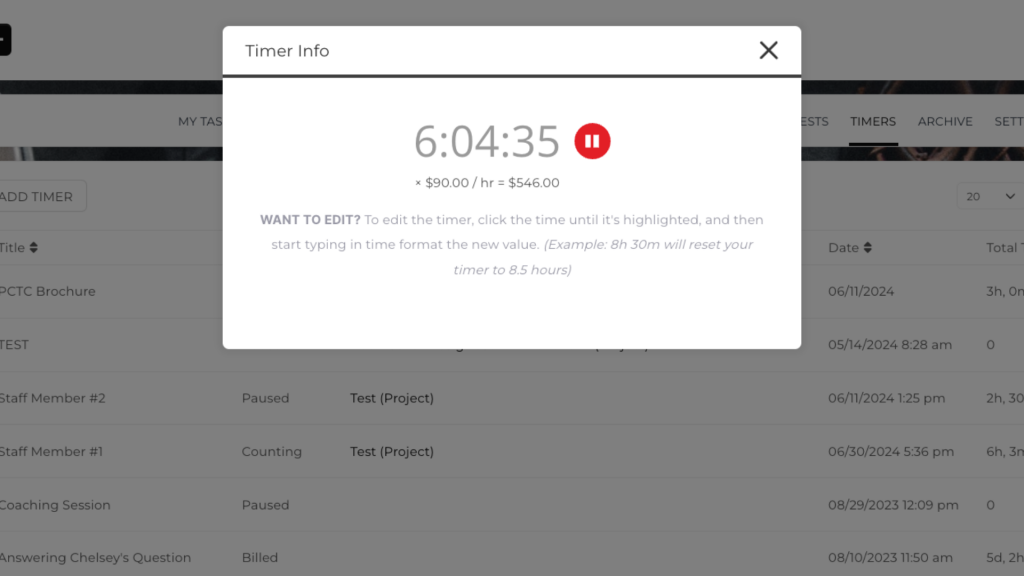
Task: Close the Timer Info dialog
Action: tap(768, 50)
